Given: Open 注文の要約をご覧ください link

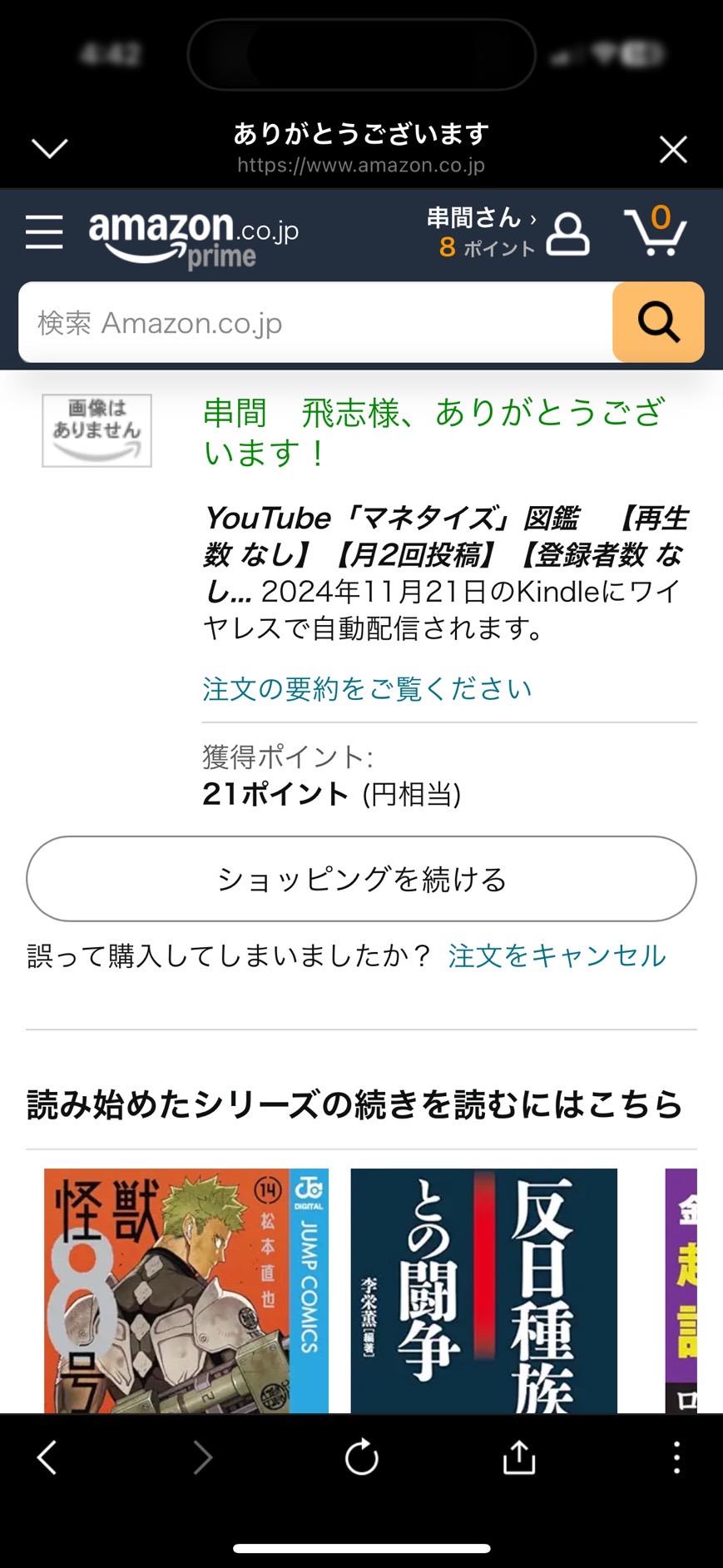Looking at the screenshot, I should 367,688.
